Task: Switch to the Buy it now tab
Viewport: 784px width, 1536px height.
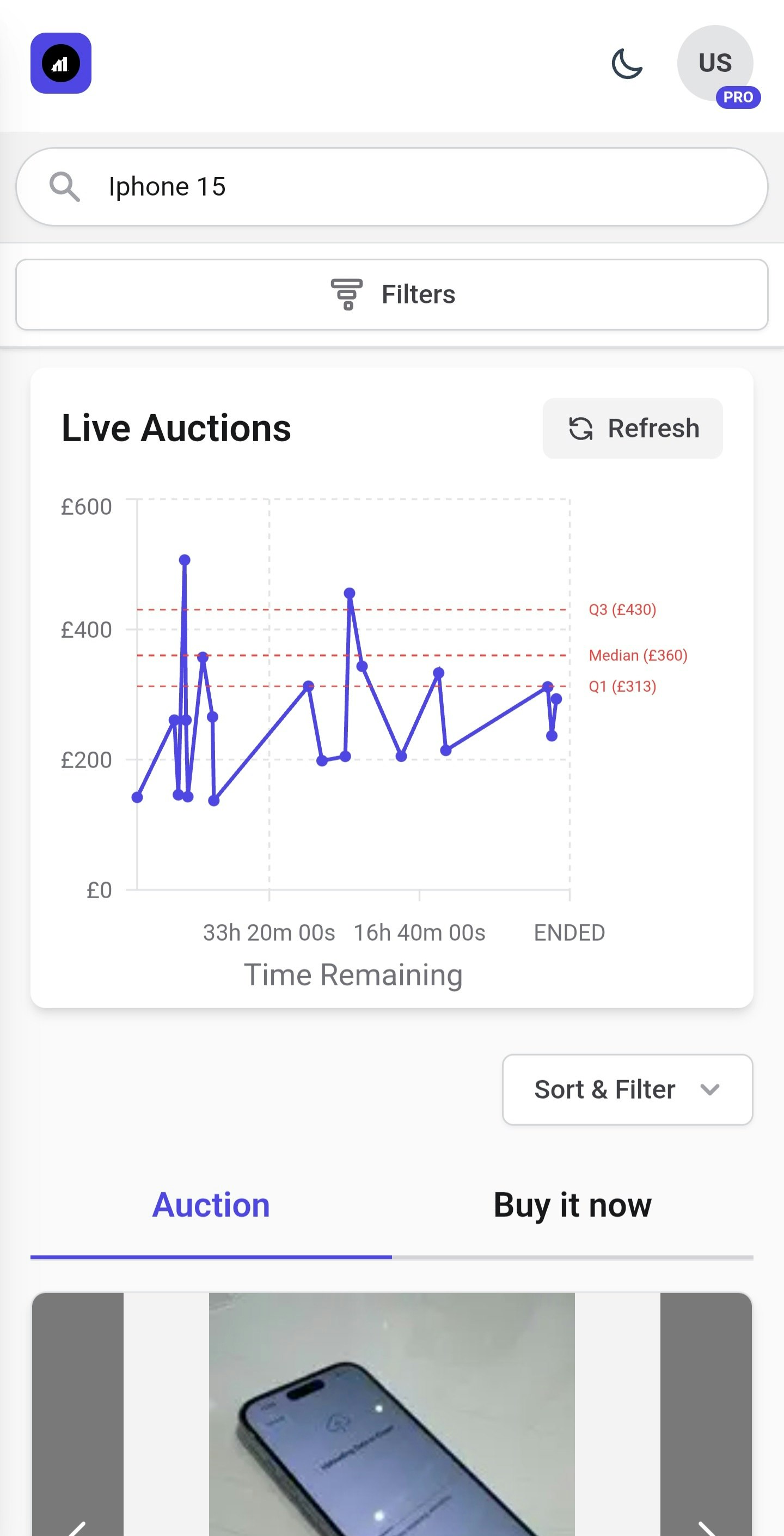Action: [572, 1204]
